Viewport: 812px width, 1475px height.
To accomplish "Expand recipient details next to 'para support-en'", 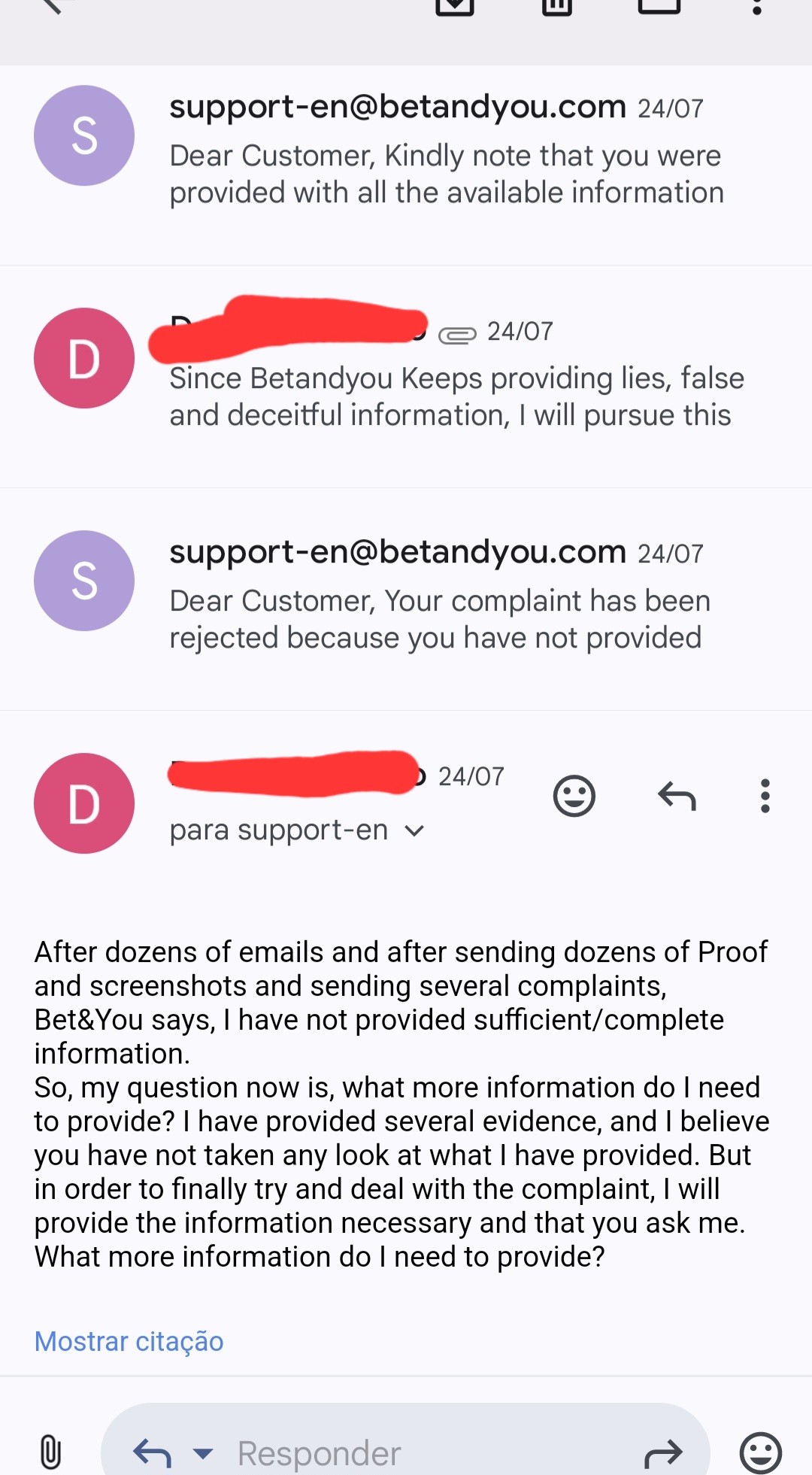I will pos(414,831).
